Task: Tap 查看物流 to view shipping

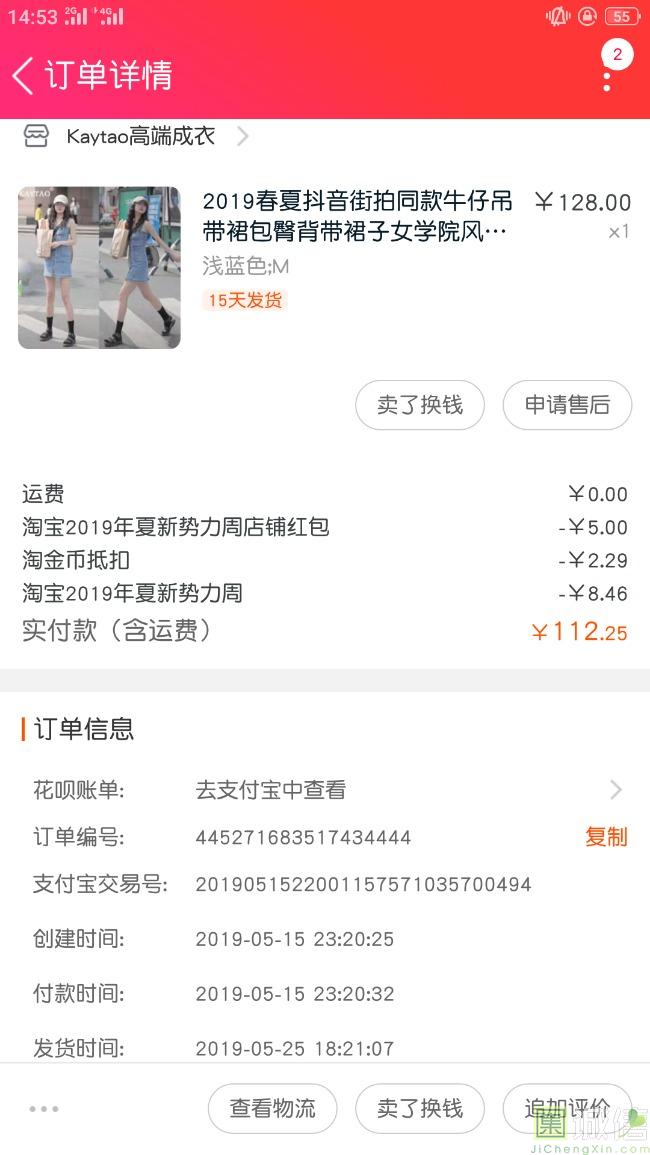Action: [x=272, y=1108]
